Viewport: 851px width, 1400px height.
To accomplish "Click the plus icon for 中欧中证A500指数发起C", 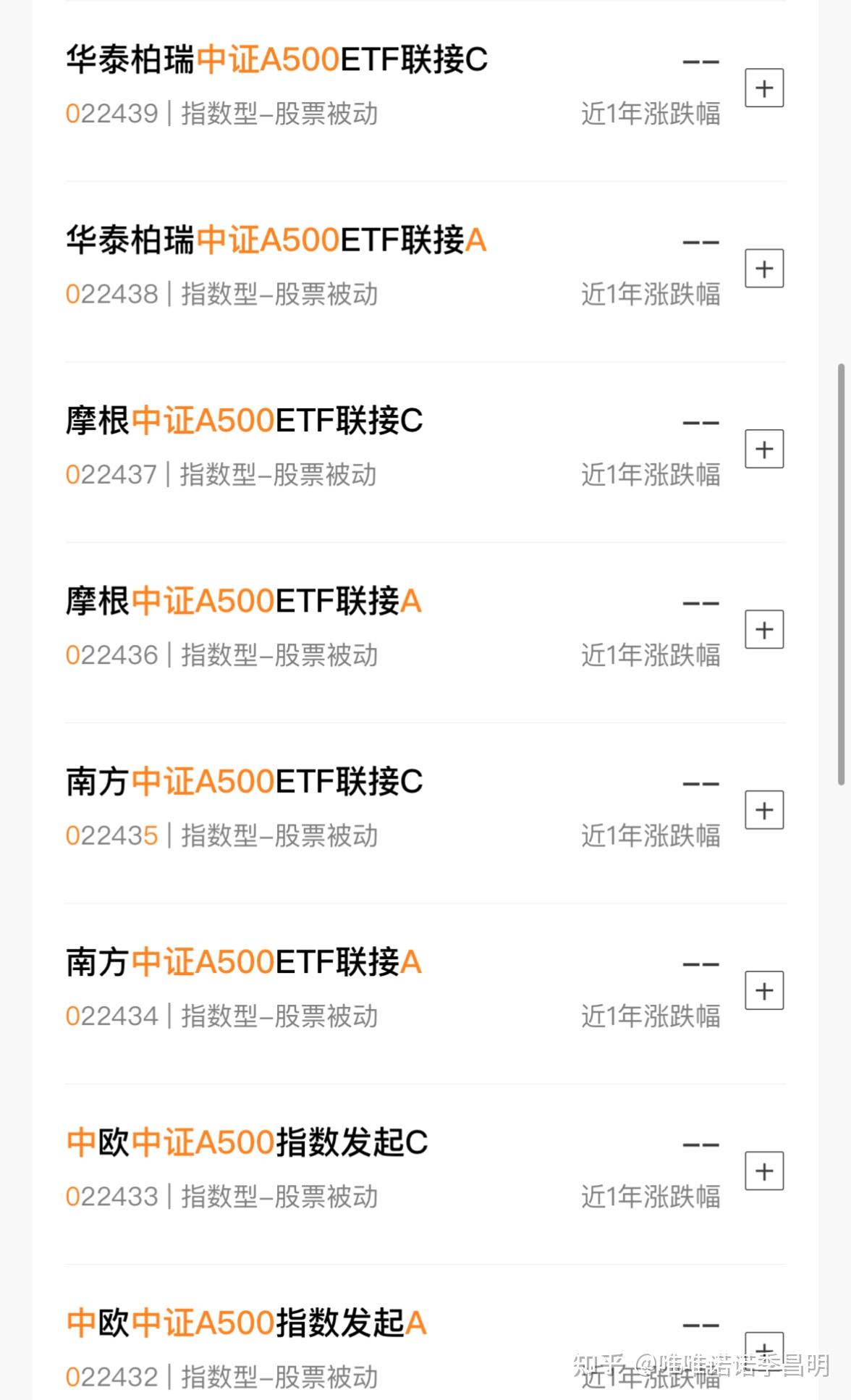I will point(764,1171).
